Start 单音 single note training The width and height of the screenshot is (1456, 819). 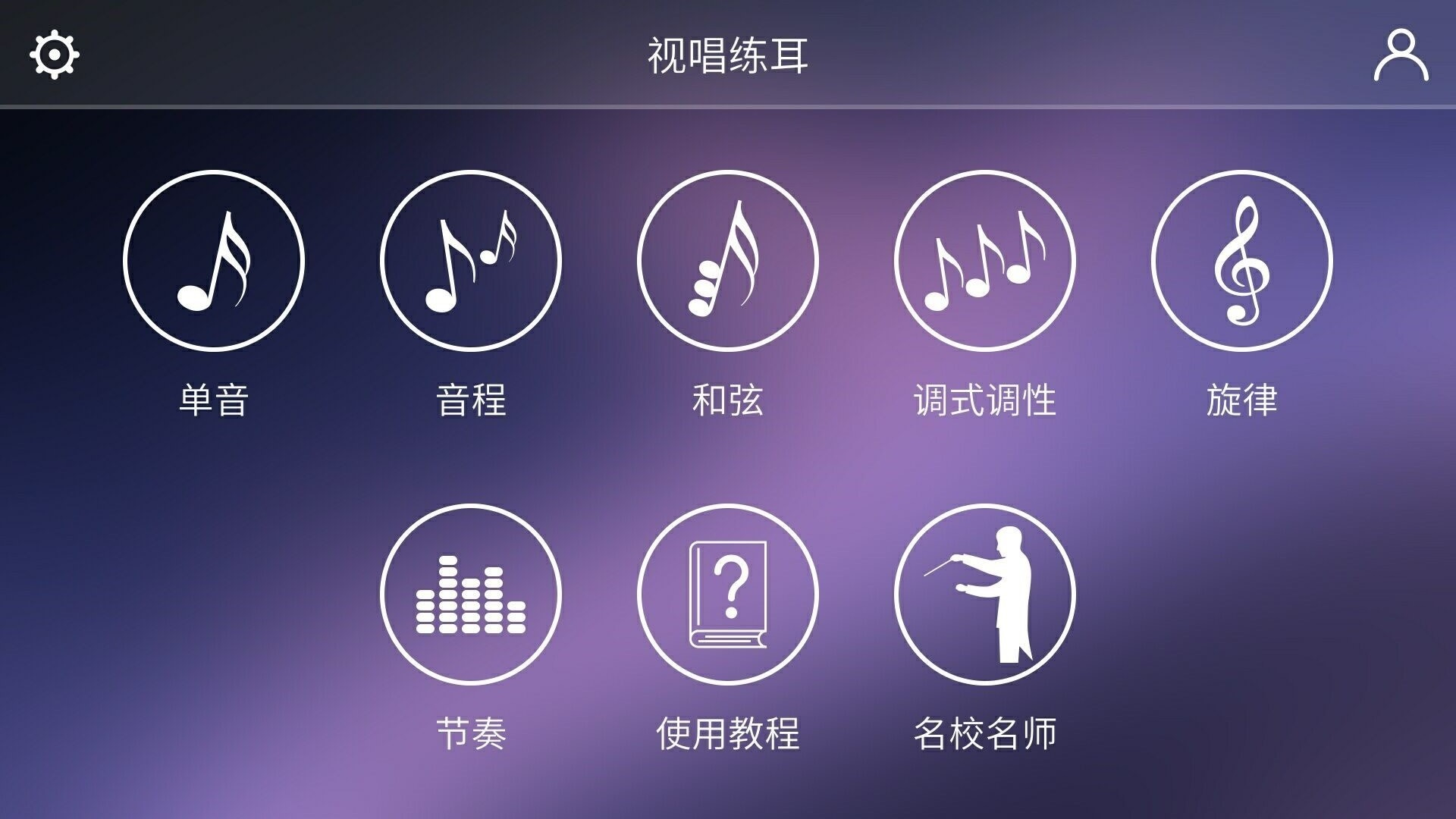click(214, 260)
